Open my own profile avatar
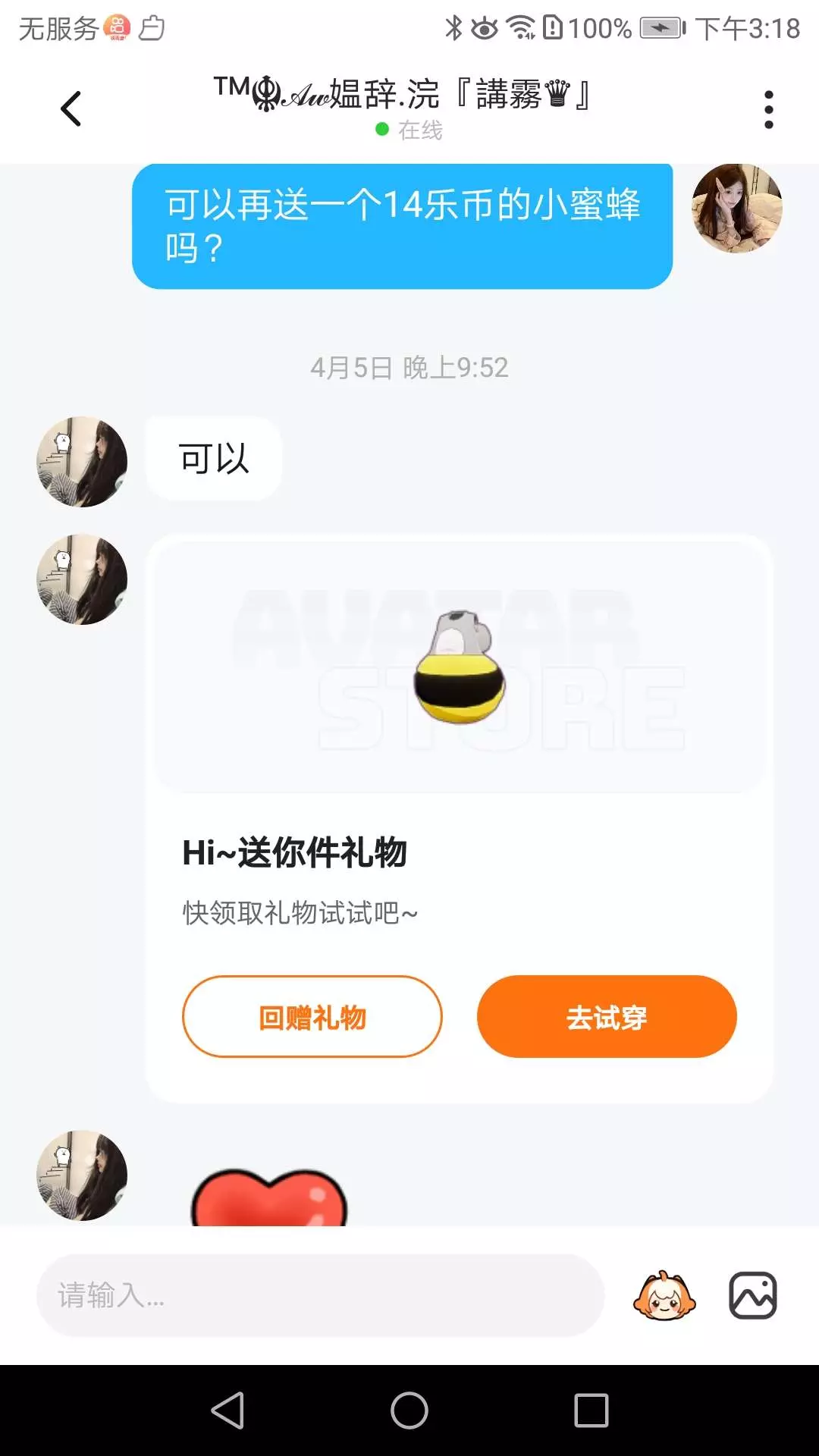The height and width of the screenshot is (1456, 819). (x=736, y=209)
